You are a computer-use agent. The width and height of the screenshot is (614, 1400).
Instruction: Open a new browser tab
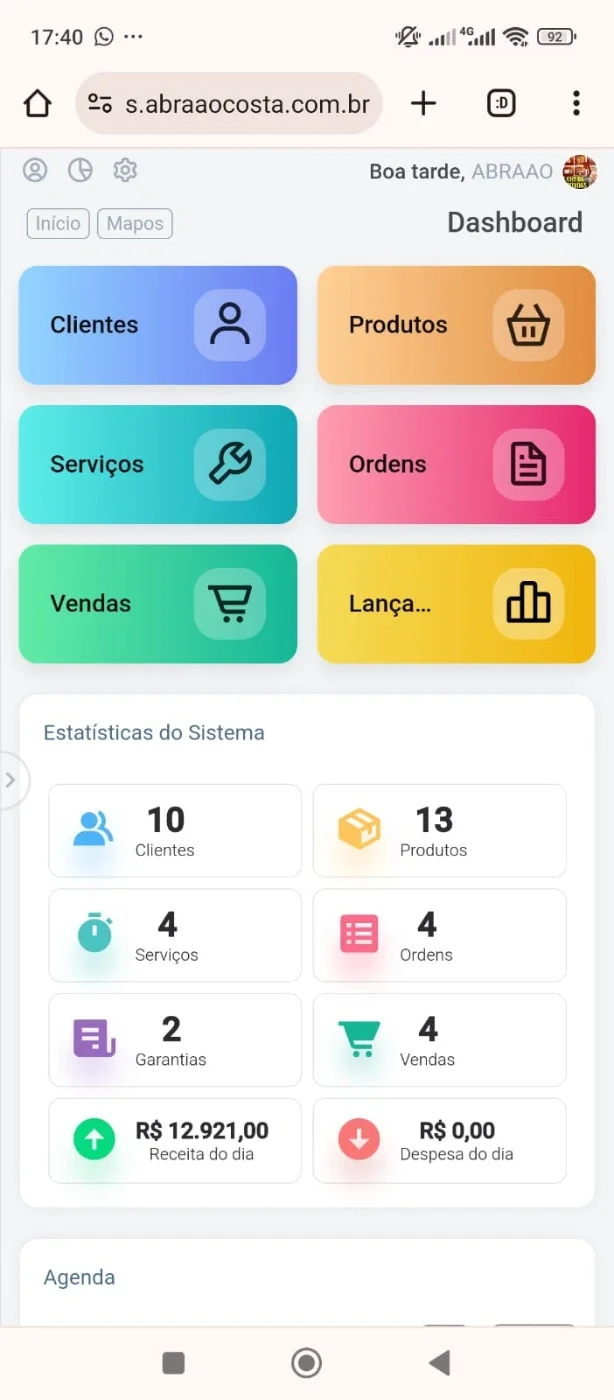click(x=424, y=103)
